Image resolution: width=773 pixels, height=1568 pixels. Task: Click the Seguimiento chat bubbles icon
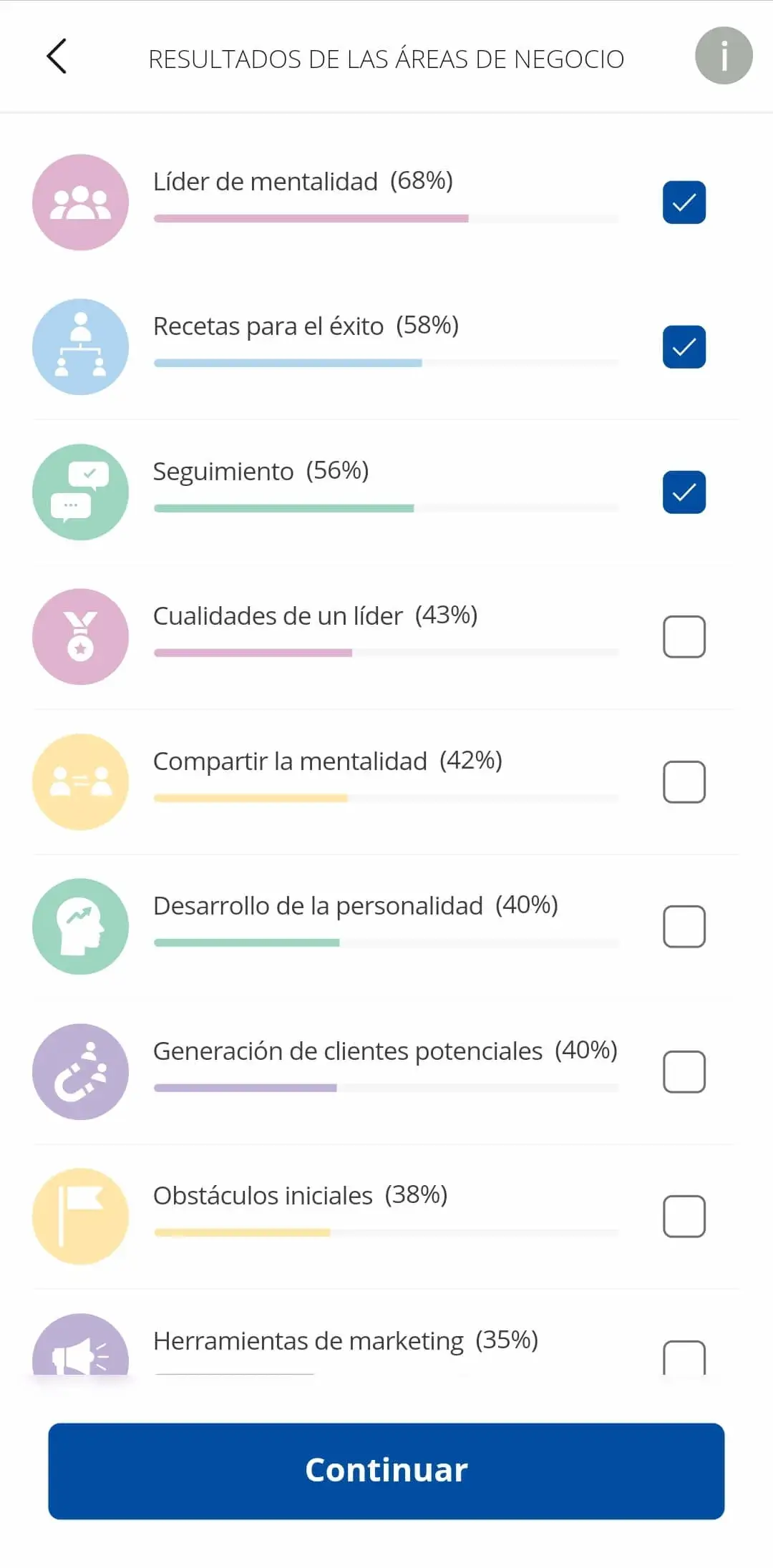click(x=80, y=492)
